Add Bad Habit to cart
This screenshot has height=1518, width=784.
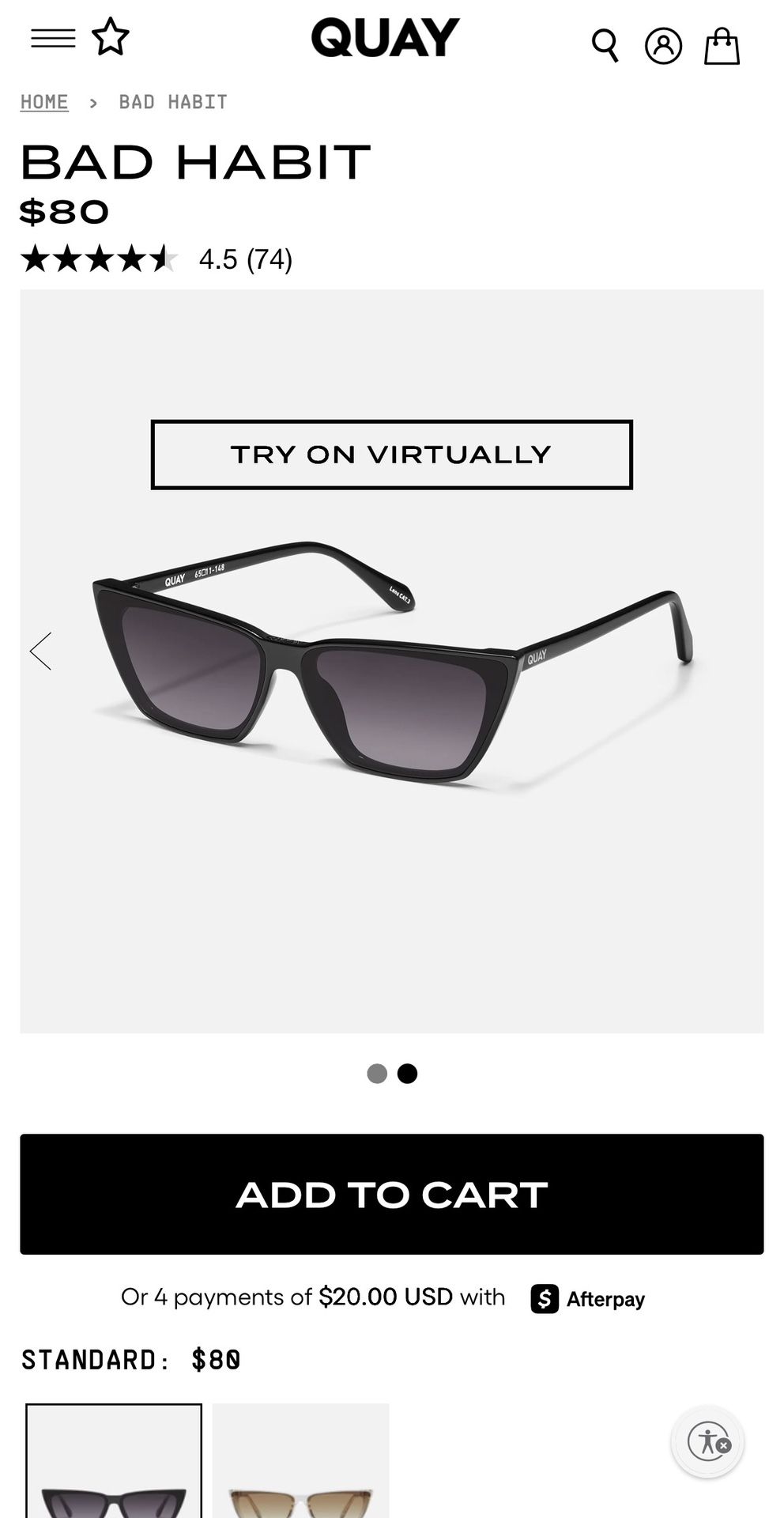pyautogui.click(x=391, y=1194)
